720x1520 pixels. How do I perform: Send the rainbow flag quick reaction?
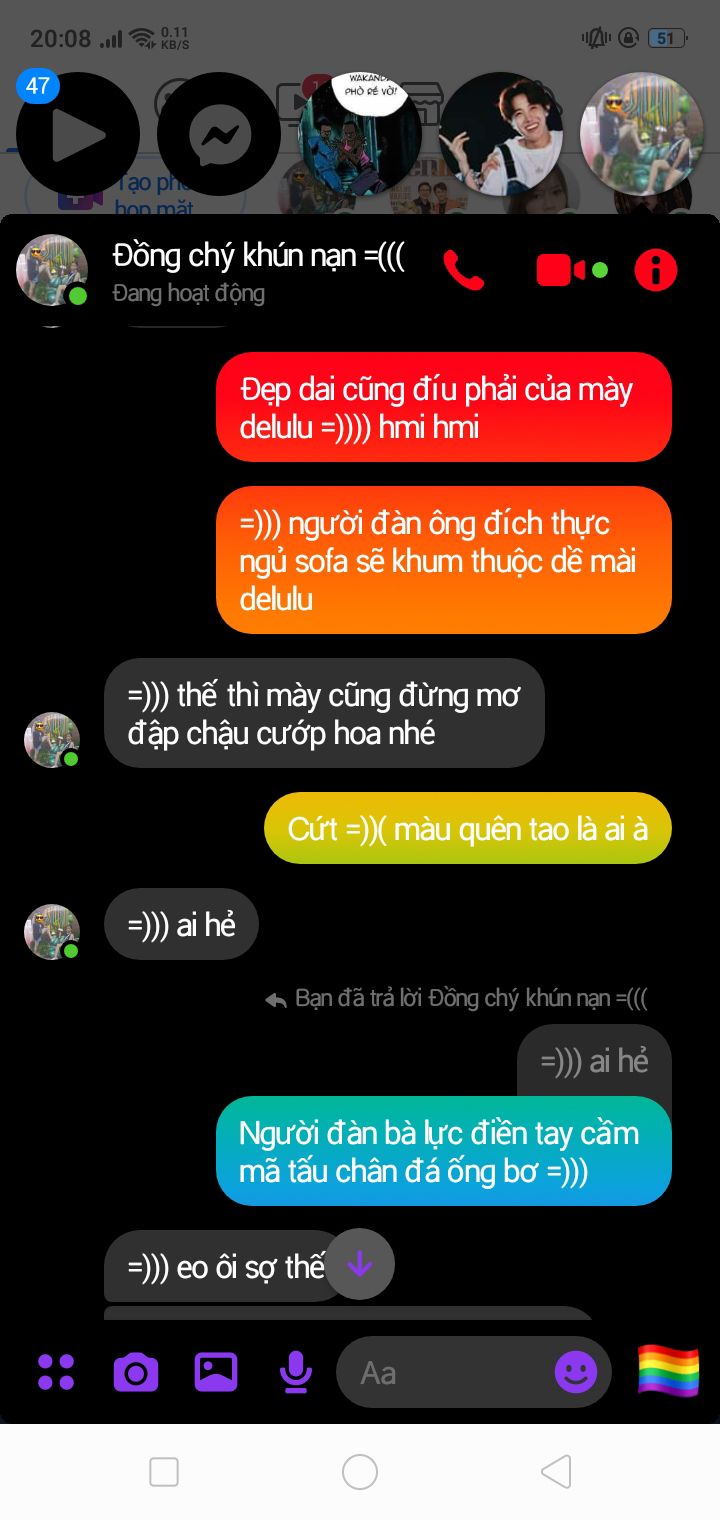coord(668,1370)
